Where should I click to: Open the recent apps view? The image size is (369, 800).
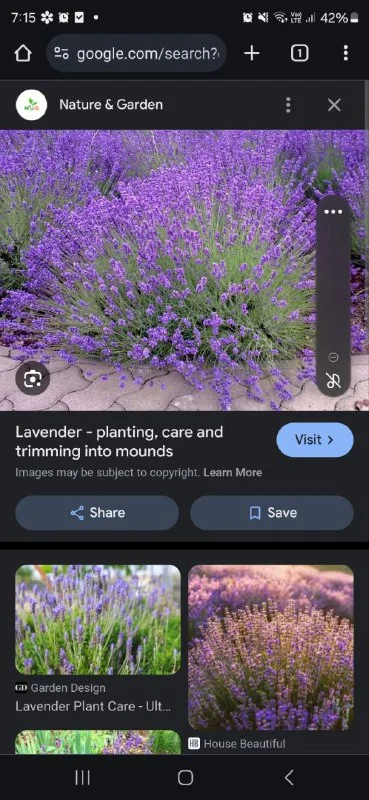[82, 778]
